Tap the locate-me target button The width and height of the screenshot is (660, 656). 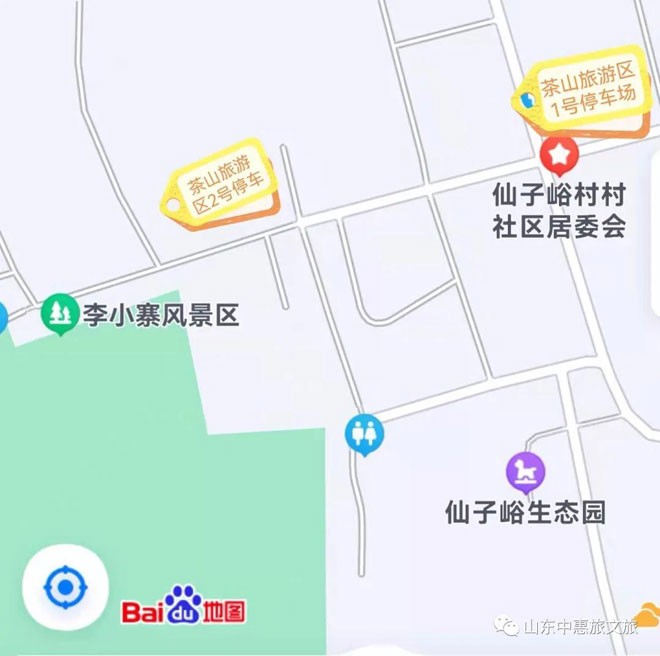click(x=66, y=587)
